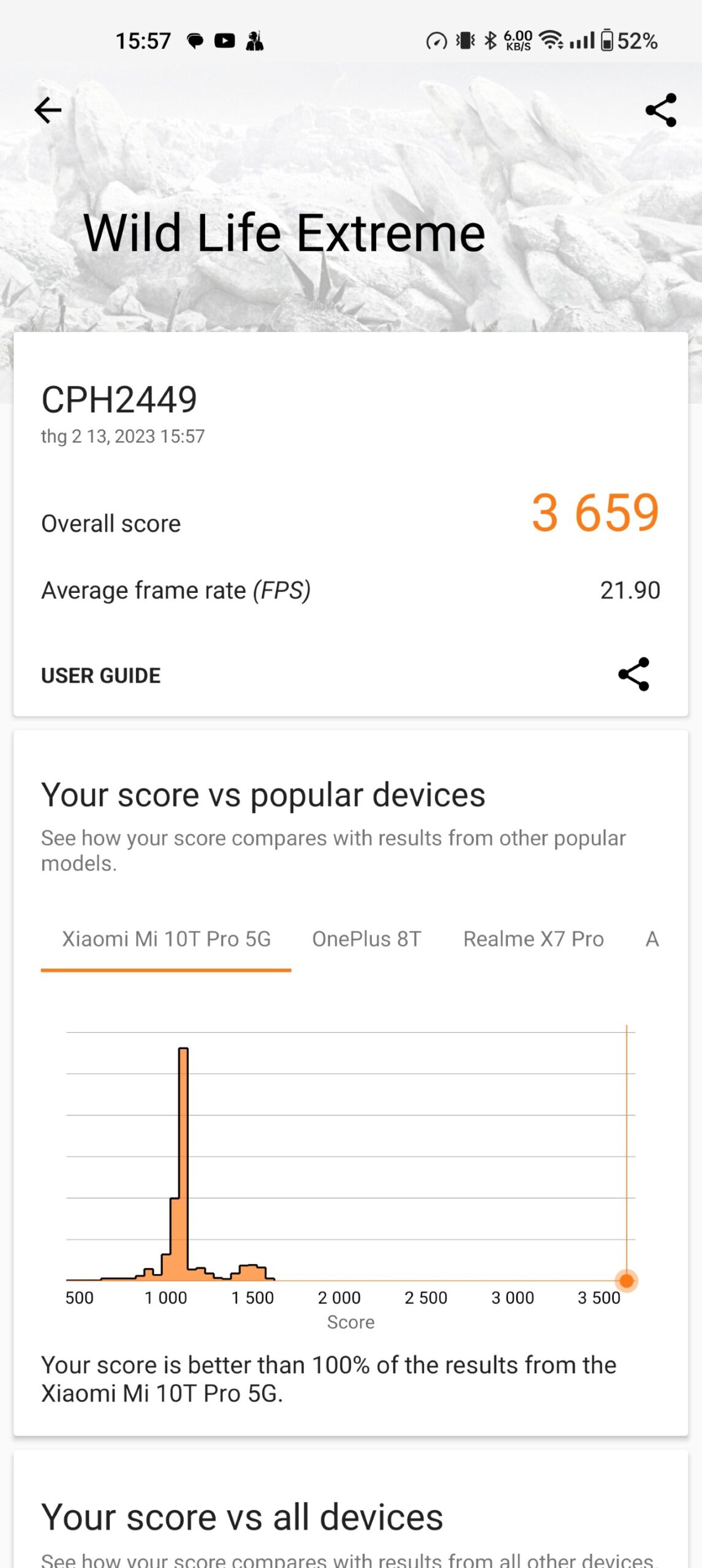Share the score card next to USER GUIDE
Screen dimensions: 702x1568
pyautogui.click(x=633, y=674)
